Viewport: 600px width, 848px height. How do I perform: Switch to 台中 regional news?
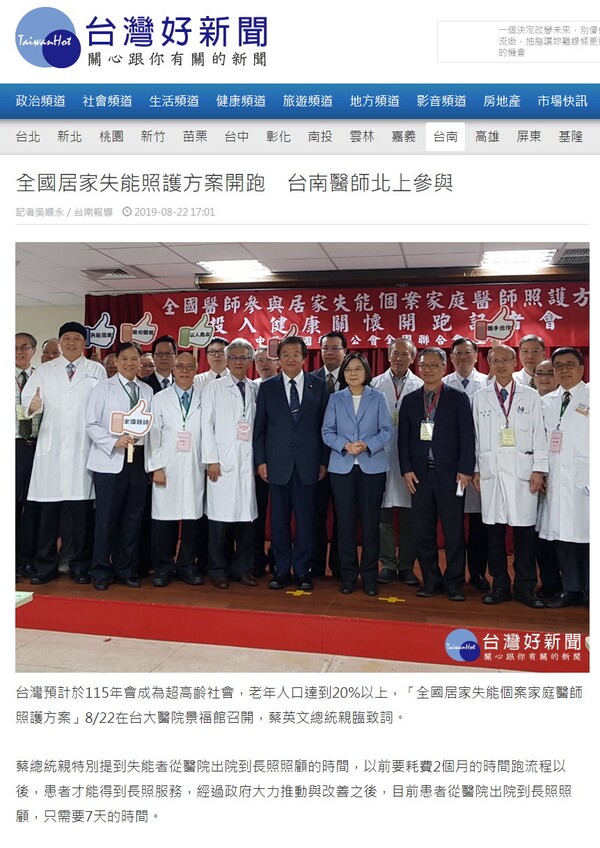point(237,137)
